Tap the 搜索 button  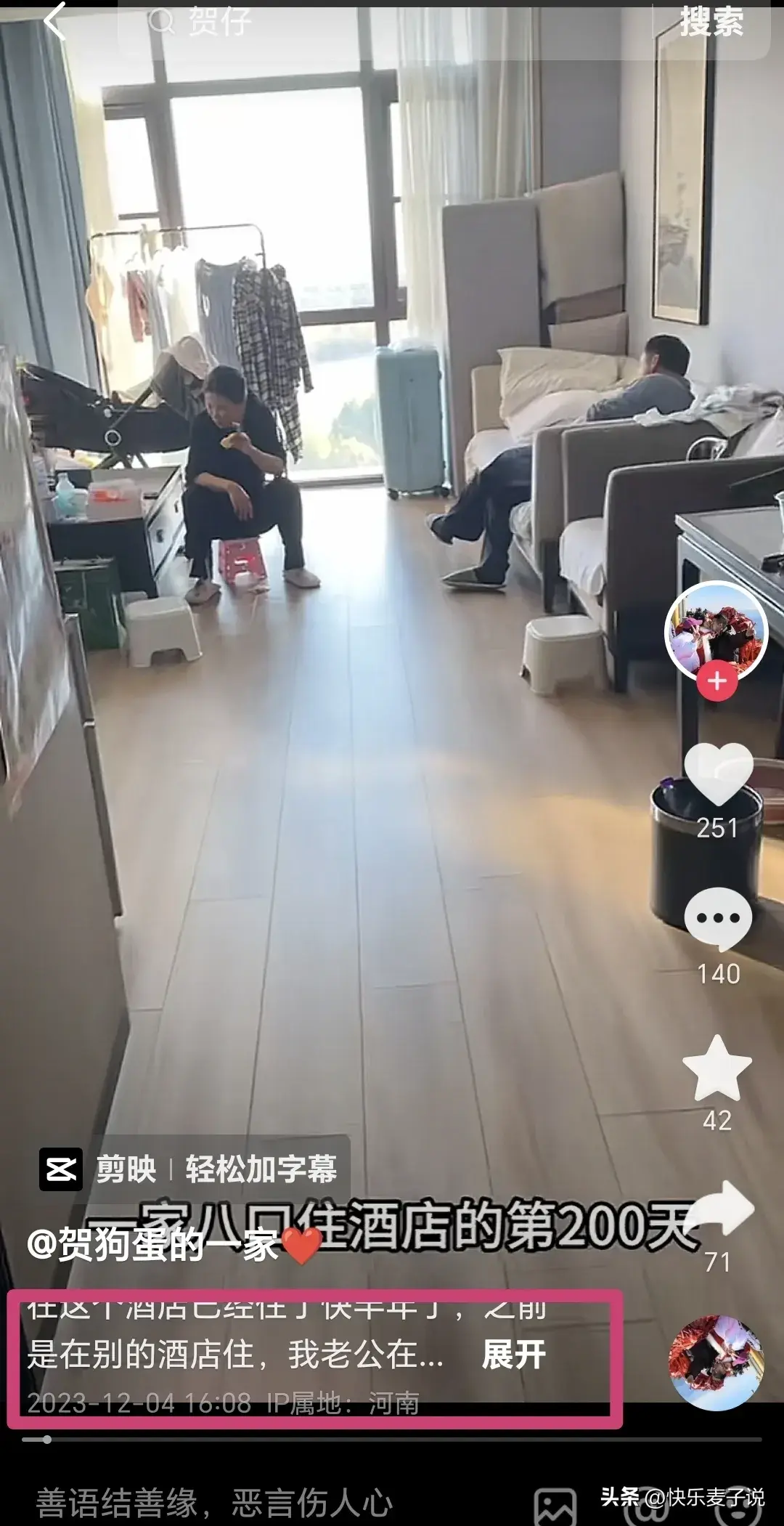point(711,22)
